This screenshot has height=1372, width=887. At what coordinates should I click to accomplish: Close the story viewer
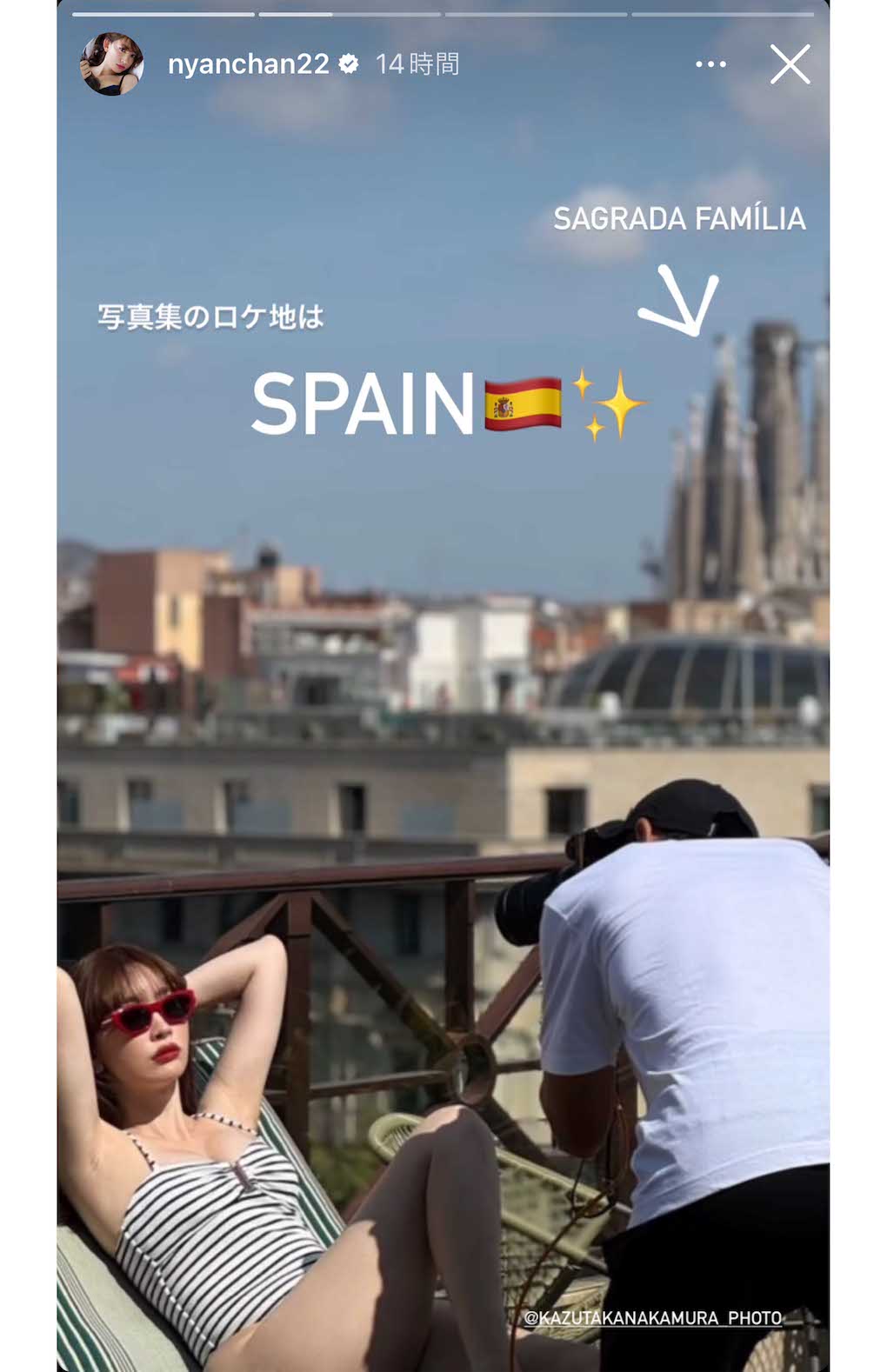pyautogui.click(x=790, y=64)
